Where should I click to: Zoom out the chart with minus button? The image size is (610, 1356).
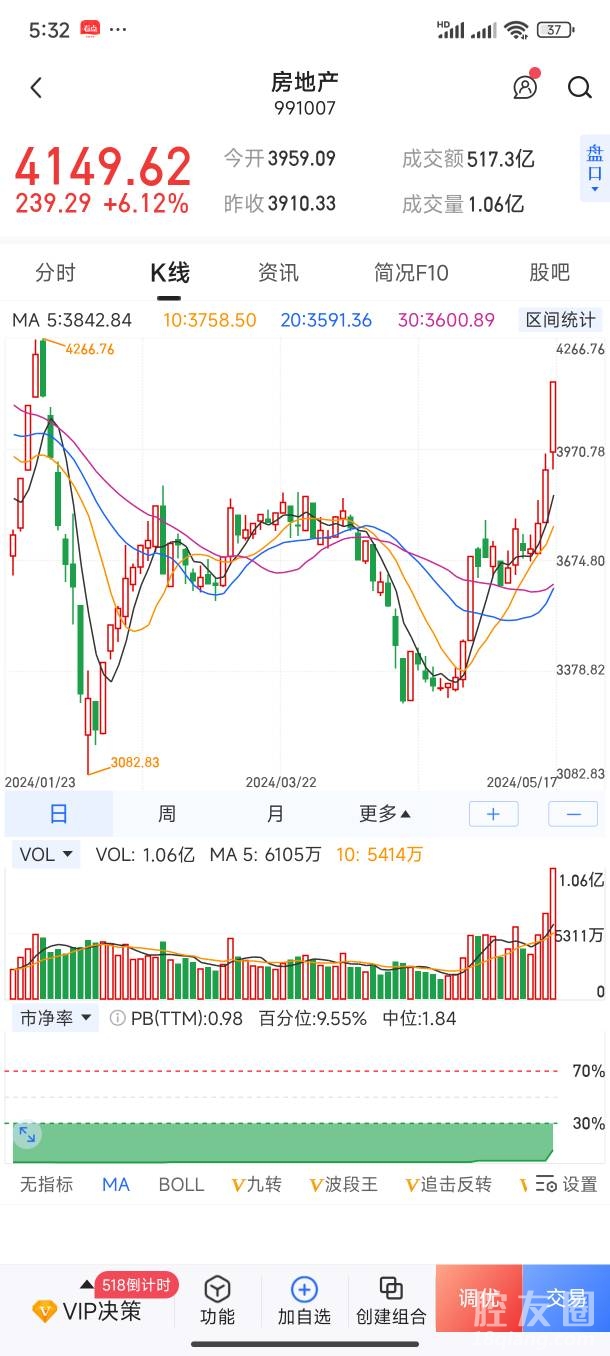point(574,814)
